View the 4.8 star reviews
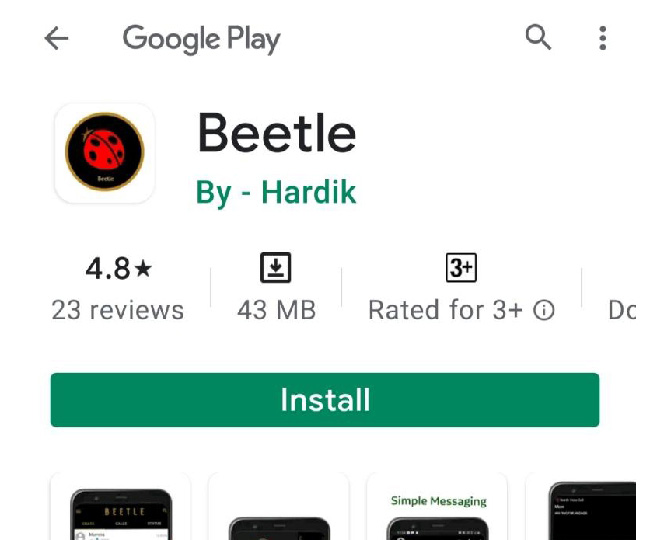The image size is (650, 540). click(118, 288)
